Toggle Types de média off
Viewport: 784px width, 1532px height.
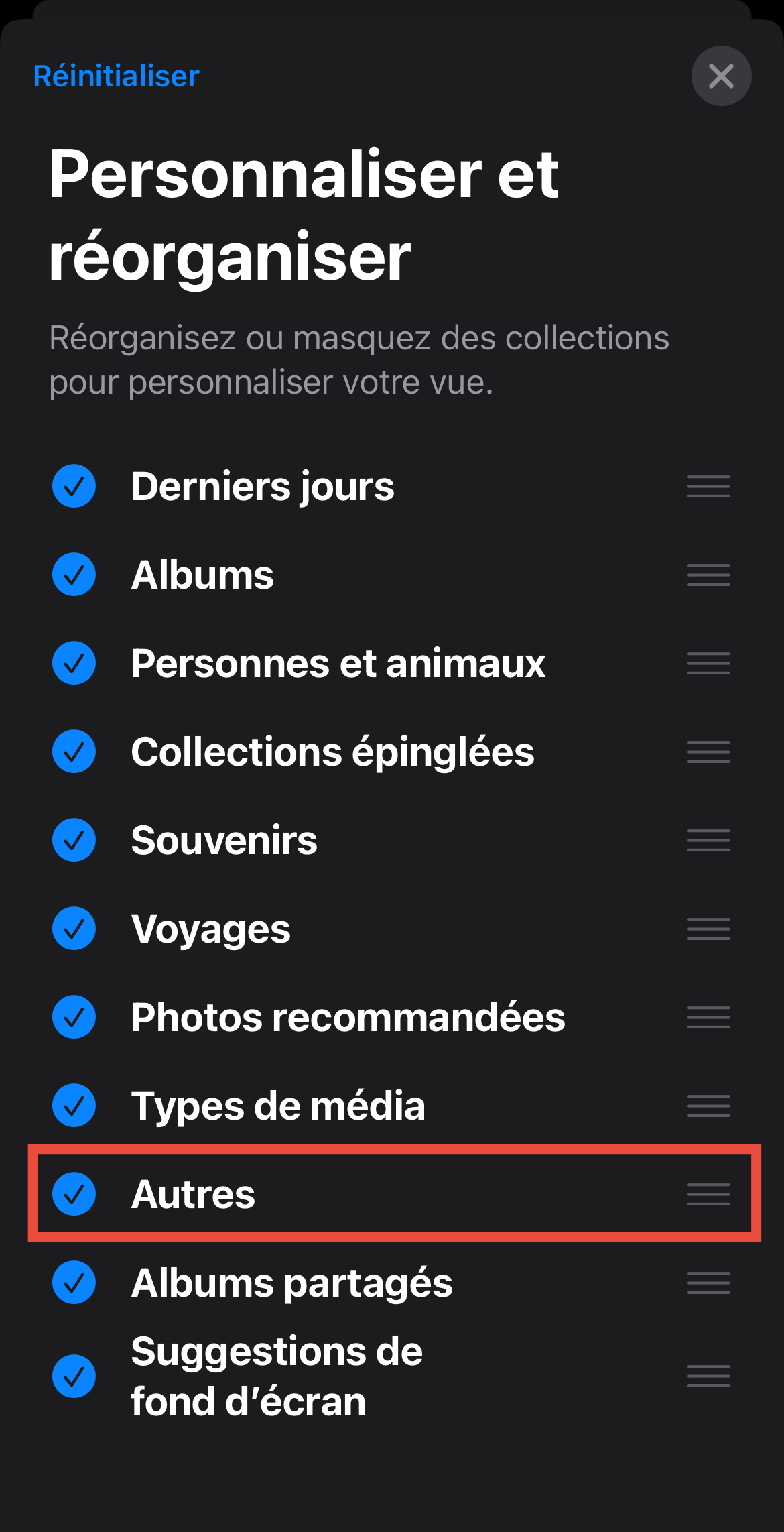(x=74, y=1106)
